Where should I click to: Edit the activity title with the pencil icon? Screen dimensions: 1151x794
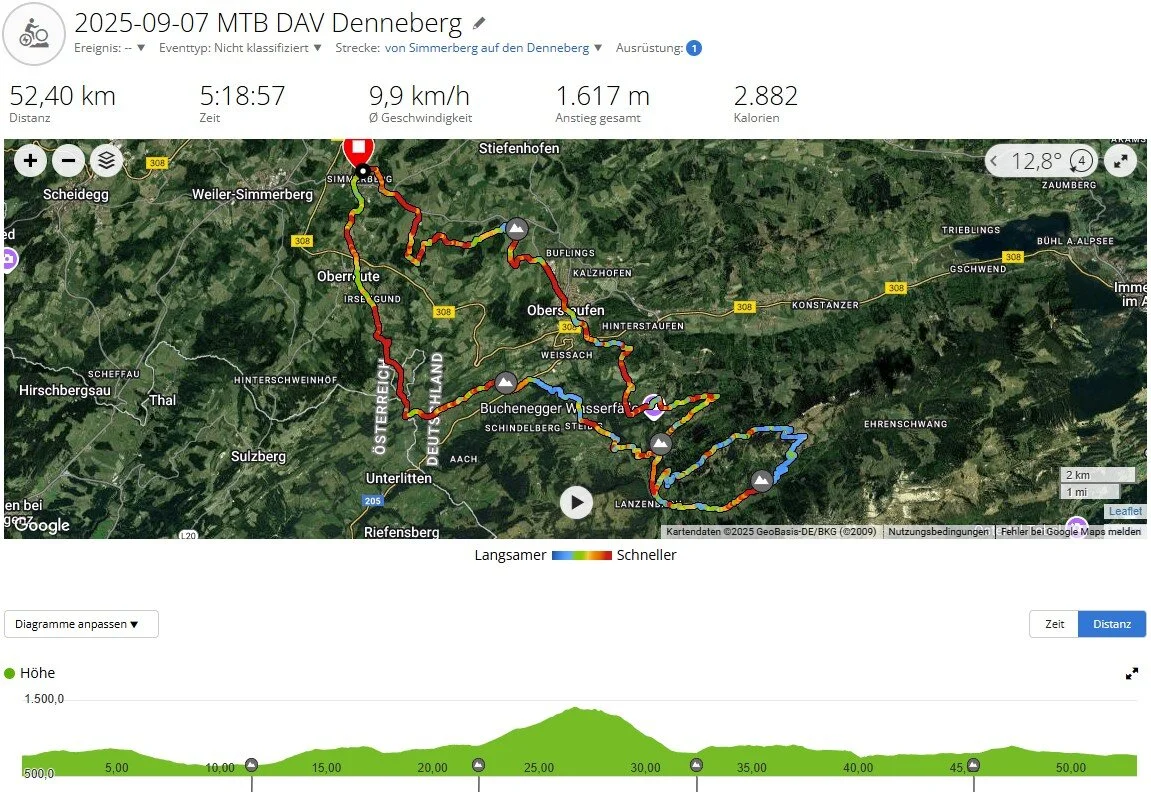point(480,23)
